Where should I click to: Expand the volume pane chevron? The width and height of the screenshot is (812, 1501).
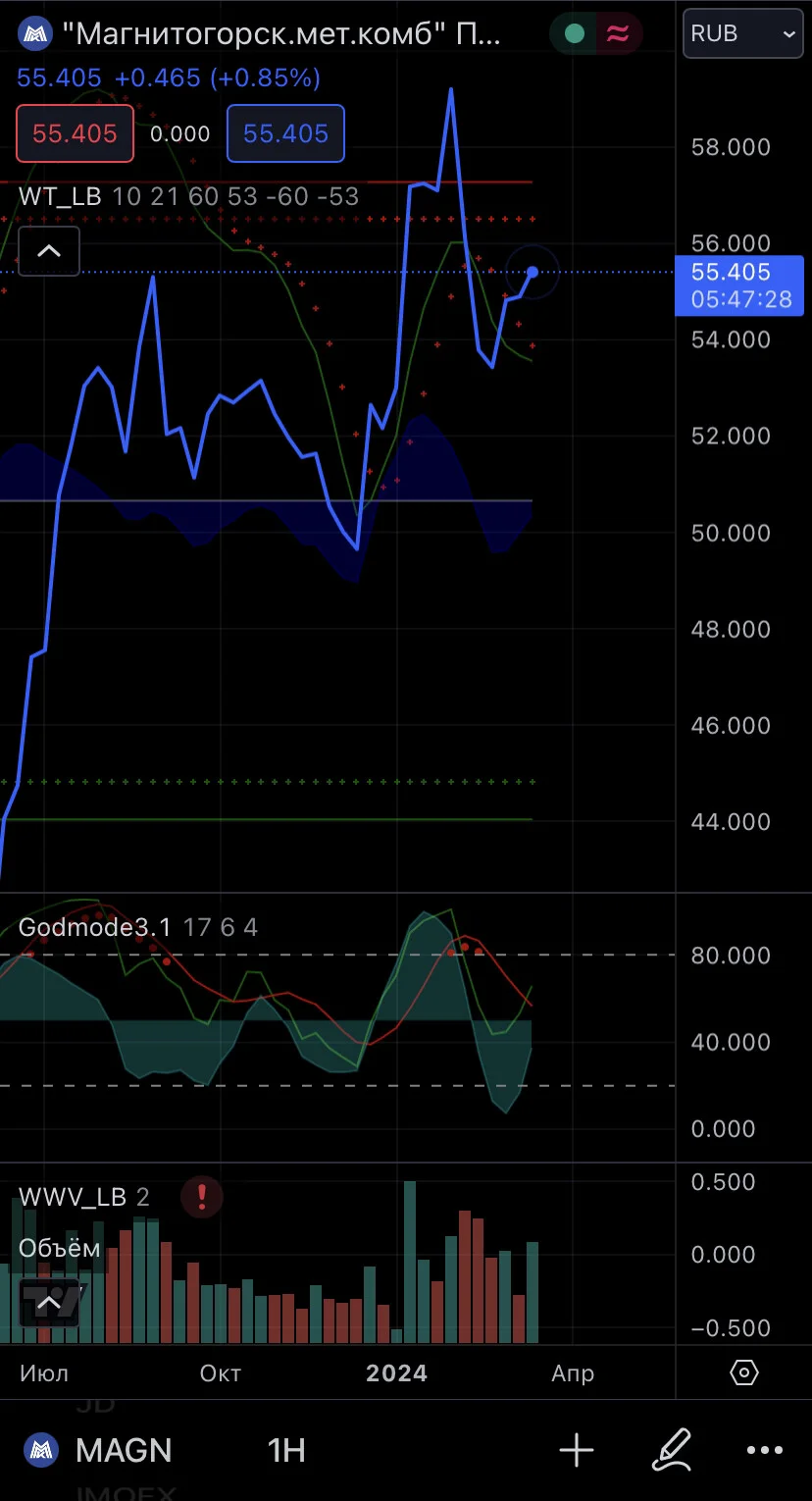click(49, 1303)
